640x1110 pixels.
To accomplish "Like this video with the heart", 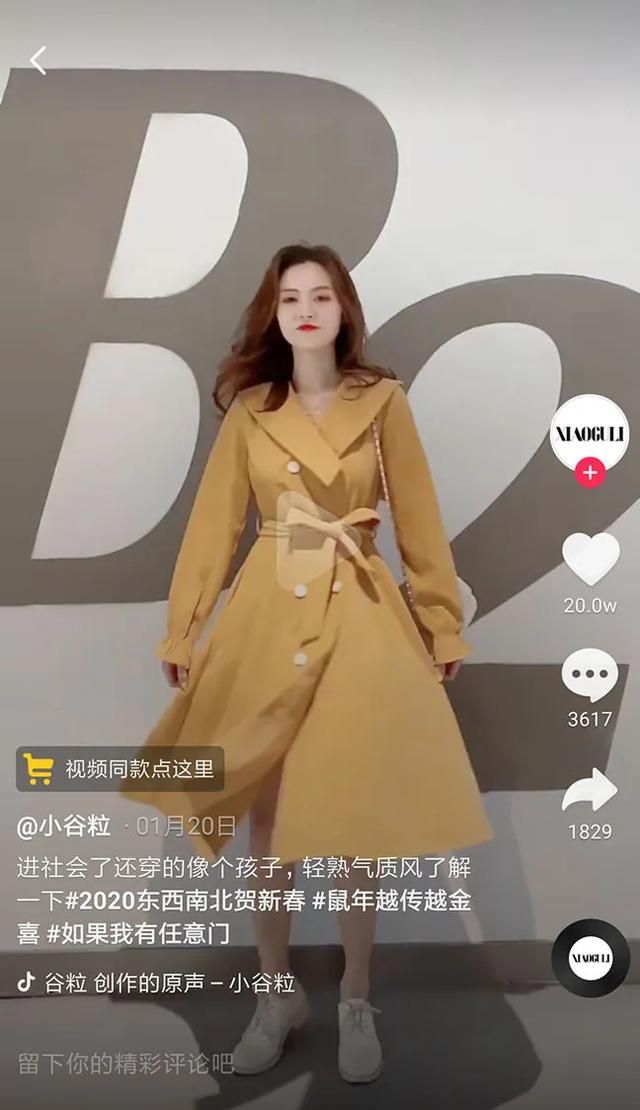I will point(590,558).
